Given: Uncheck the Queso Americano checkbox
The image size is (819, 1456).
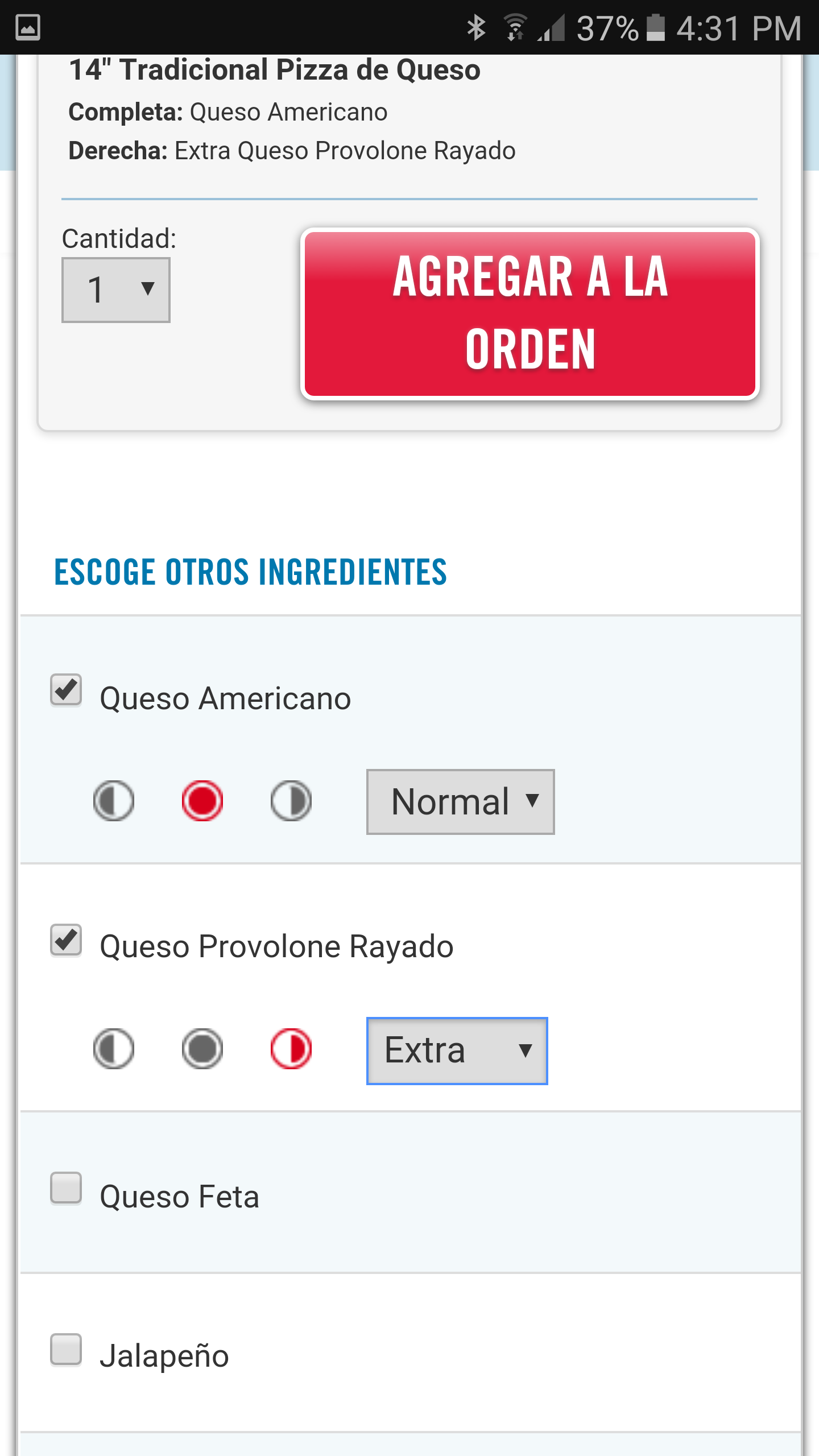Looking at the screenshot, I should click(66, 690).
